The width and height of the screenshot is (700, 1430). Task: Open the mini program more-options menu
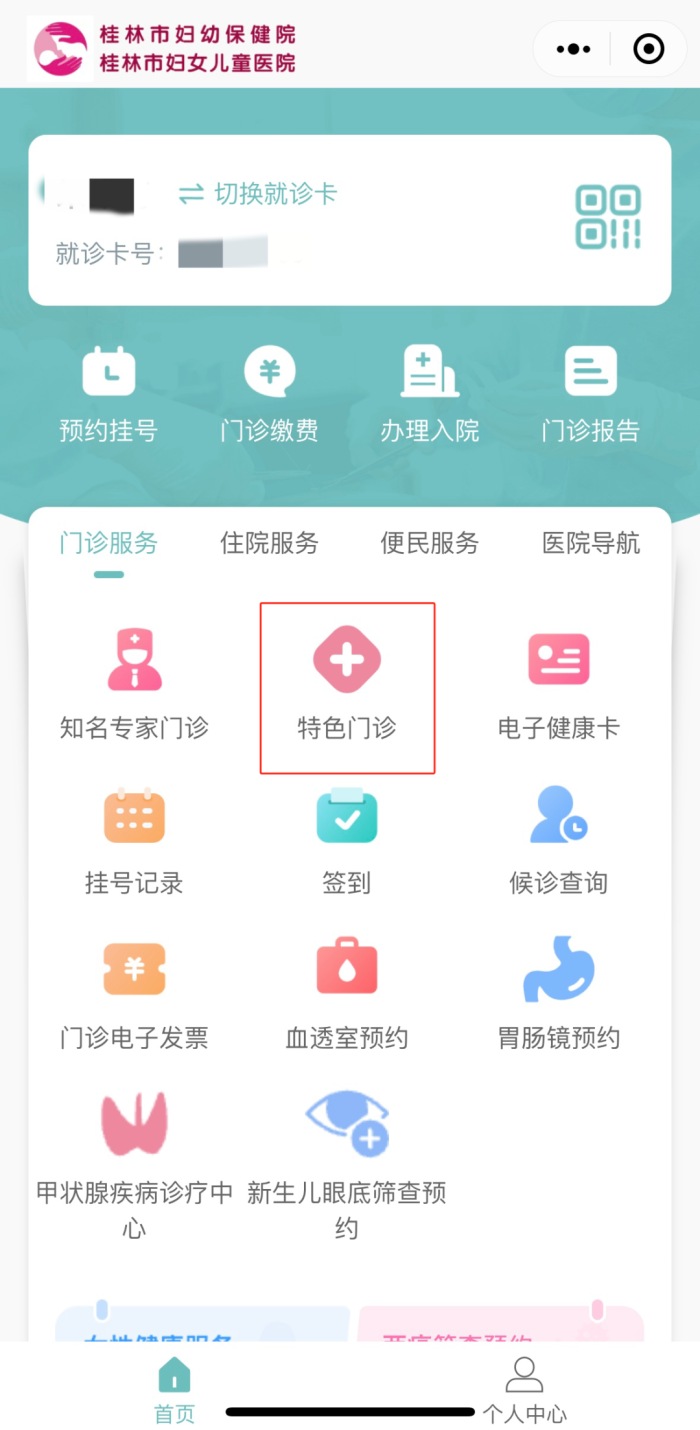point(573,48)
